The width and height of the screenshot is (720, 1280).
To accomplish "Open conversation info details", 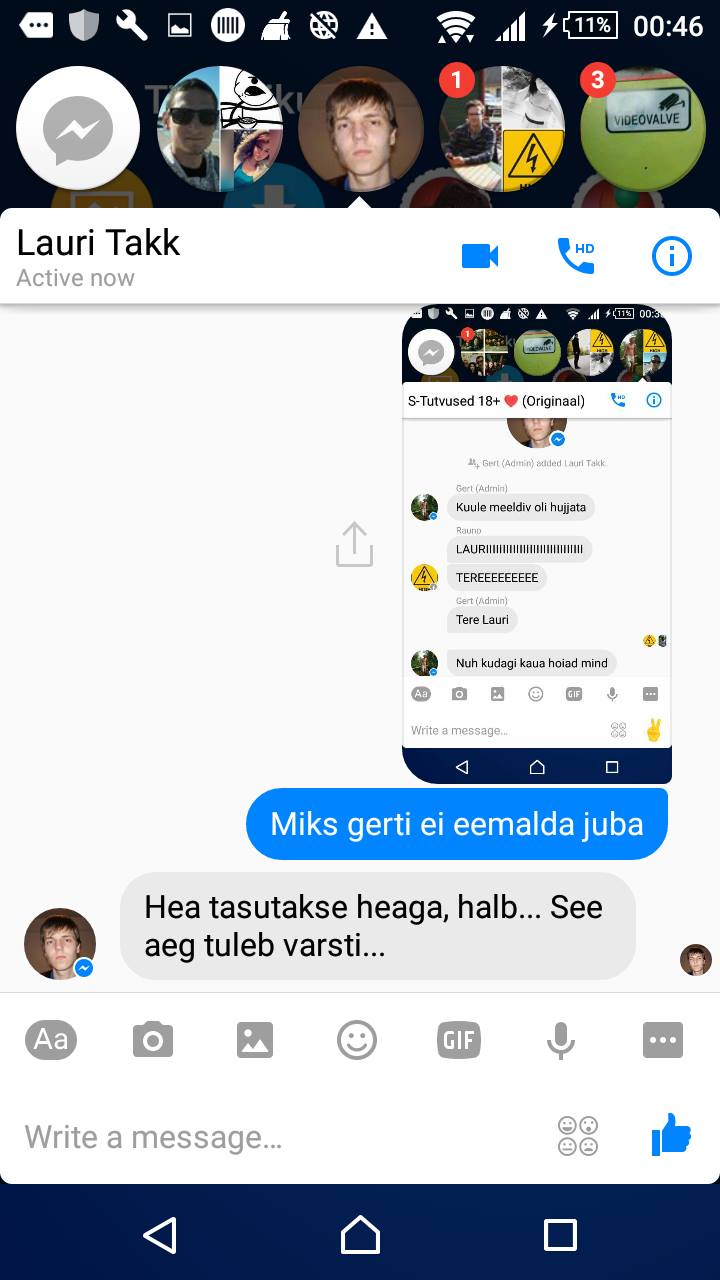I will pyautogui.click(x=671, y=257).
